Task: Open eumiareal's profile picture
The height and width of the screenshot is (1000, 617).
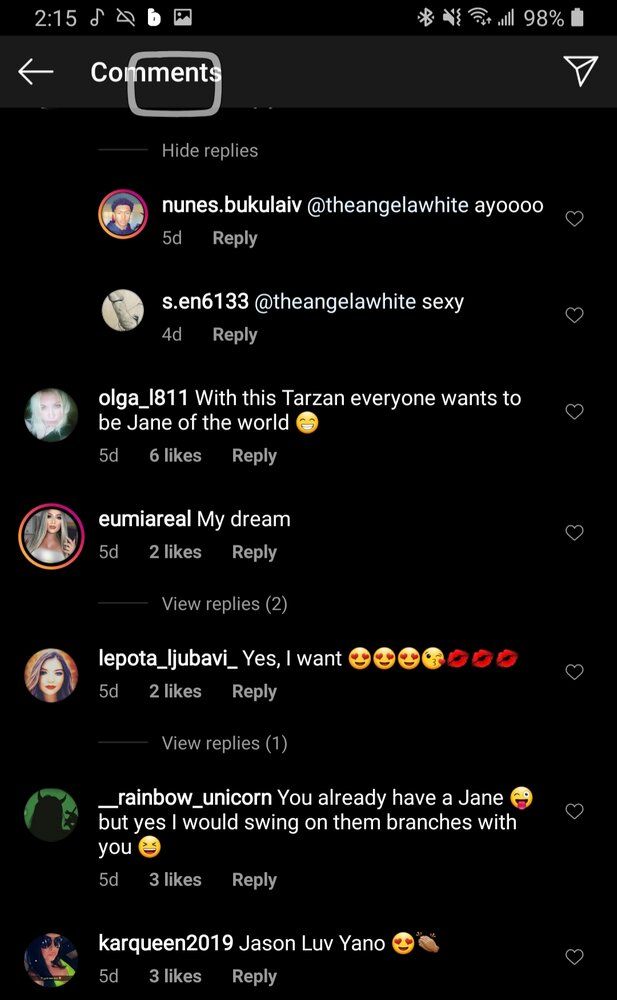Action: [x=51, y=536]
